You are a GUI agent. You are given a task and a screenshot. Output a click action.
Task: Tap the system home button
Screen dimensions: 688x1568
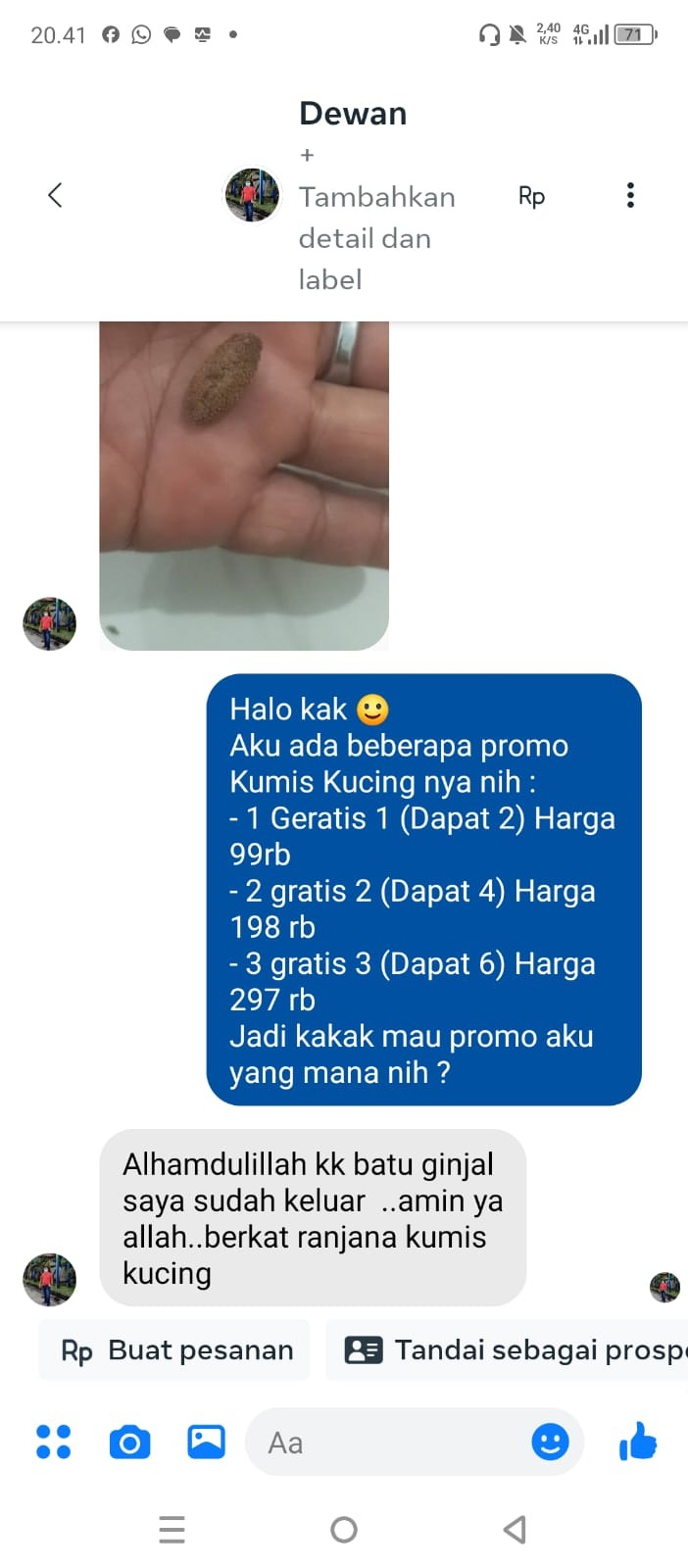pos(344,1529)
